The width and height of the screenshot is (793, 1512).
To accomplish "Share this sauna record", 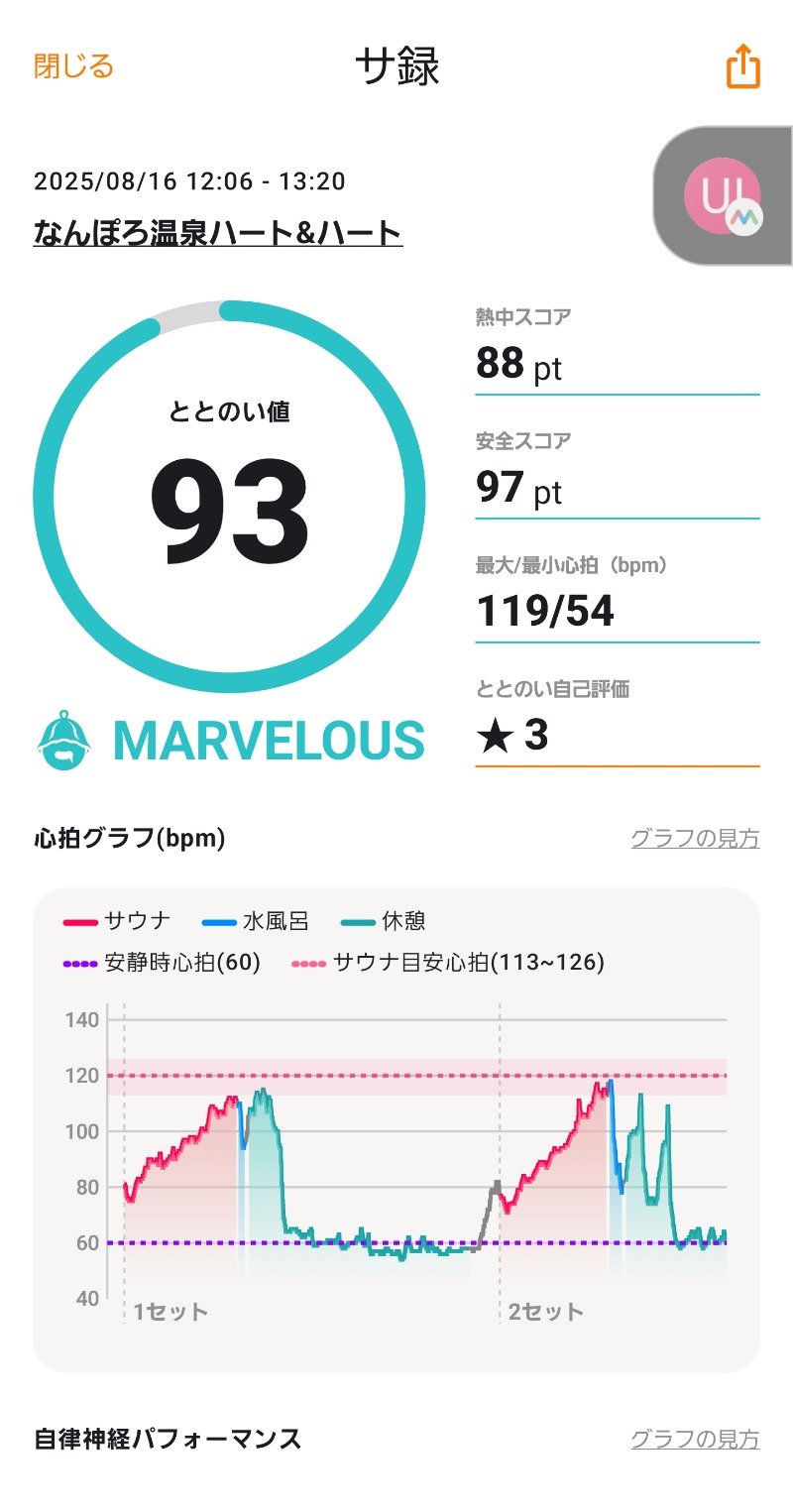I will (742, 67).
